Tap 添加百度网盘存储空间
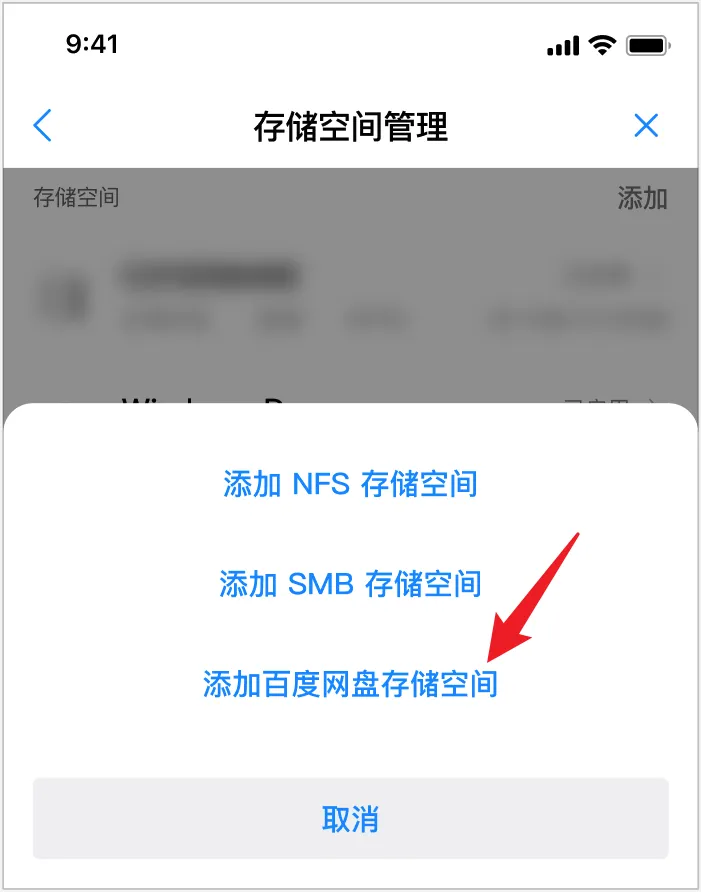 pos(350,684)
